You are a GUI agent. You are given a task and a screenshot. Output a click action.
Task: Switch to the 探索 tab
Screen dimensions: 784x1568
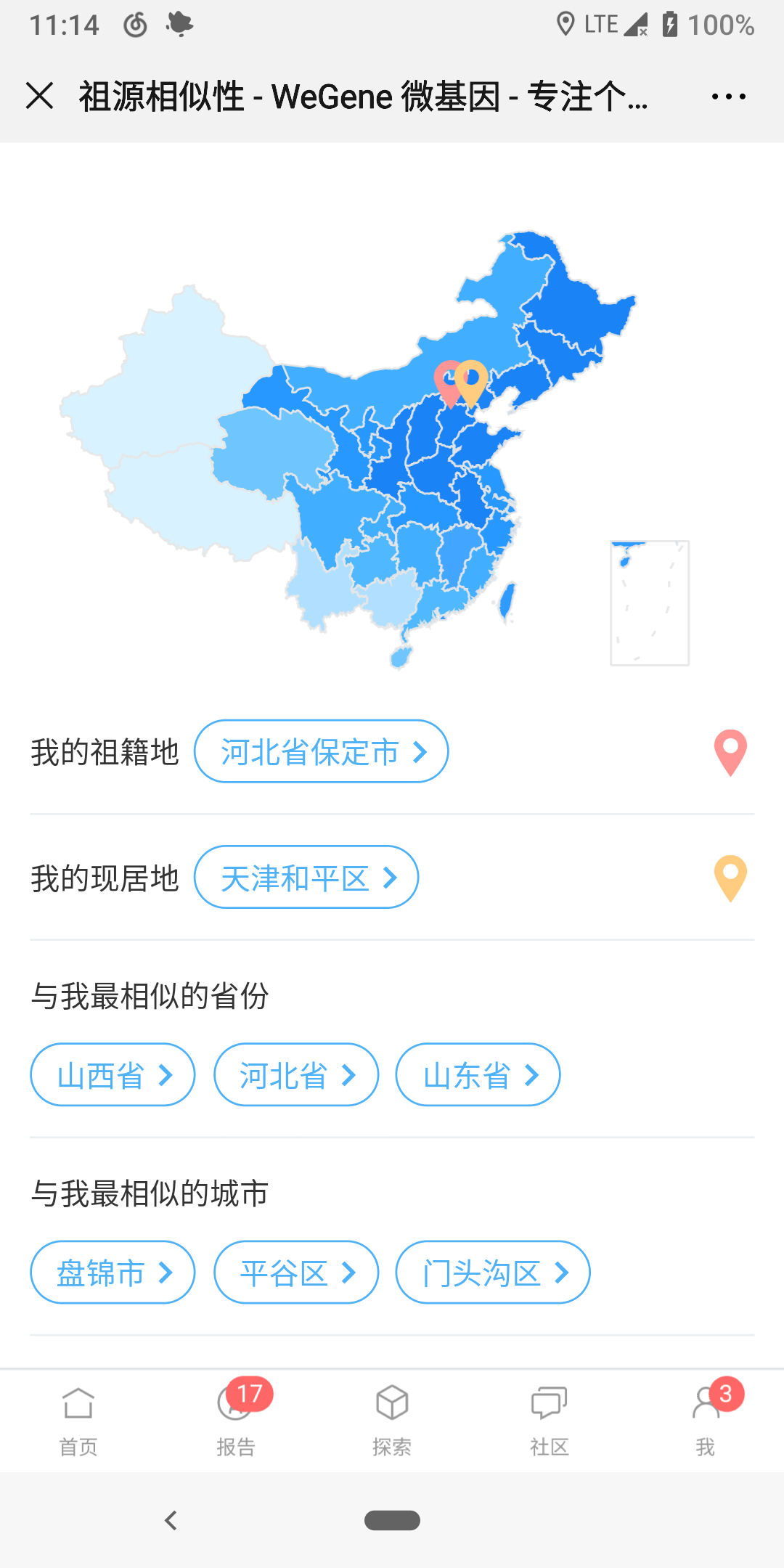[392, 1421]
